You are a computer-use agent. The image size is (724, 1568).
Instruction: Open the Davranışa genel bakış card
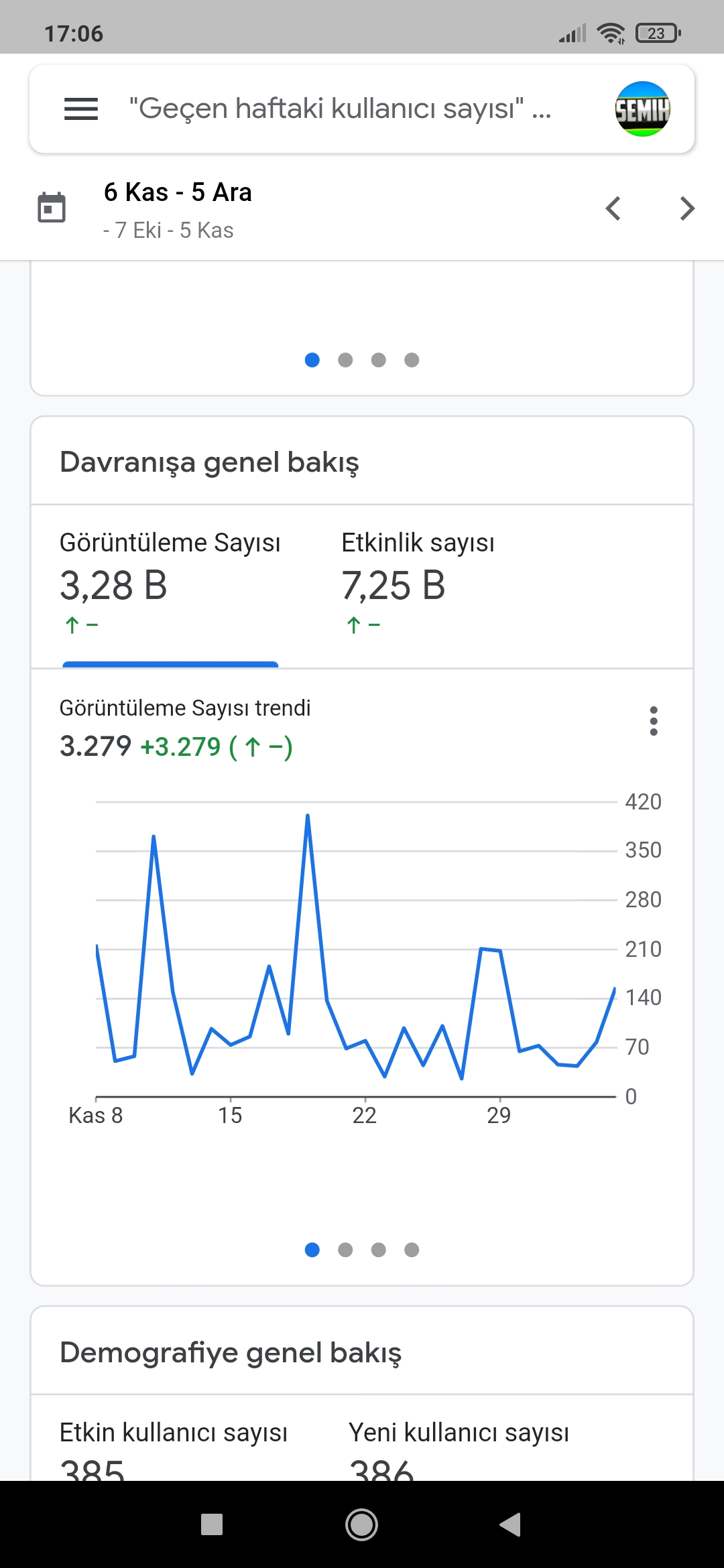pos(209,462)
